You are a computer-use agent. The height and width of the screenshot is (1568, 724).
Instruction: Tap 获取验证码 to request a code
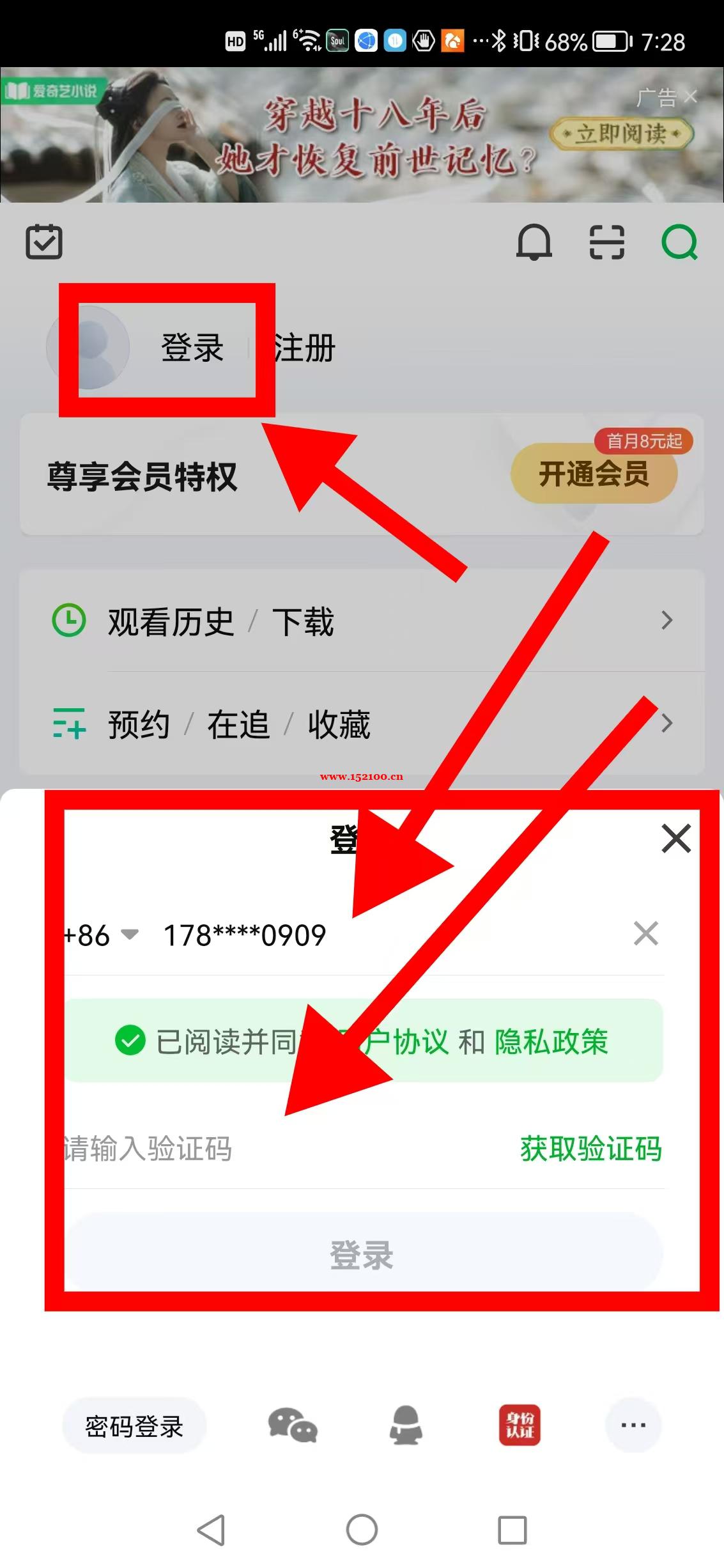(590, 1149)
